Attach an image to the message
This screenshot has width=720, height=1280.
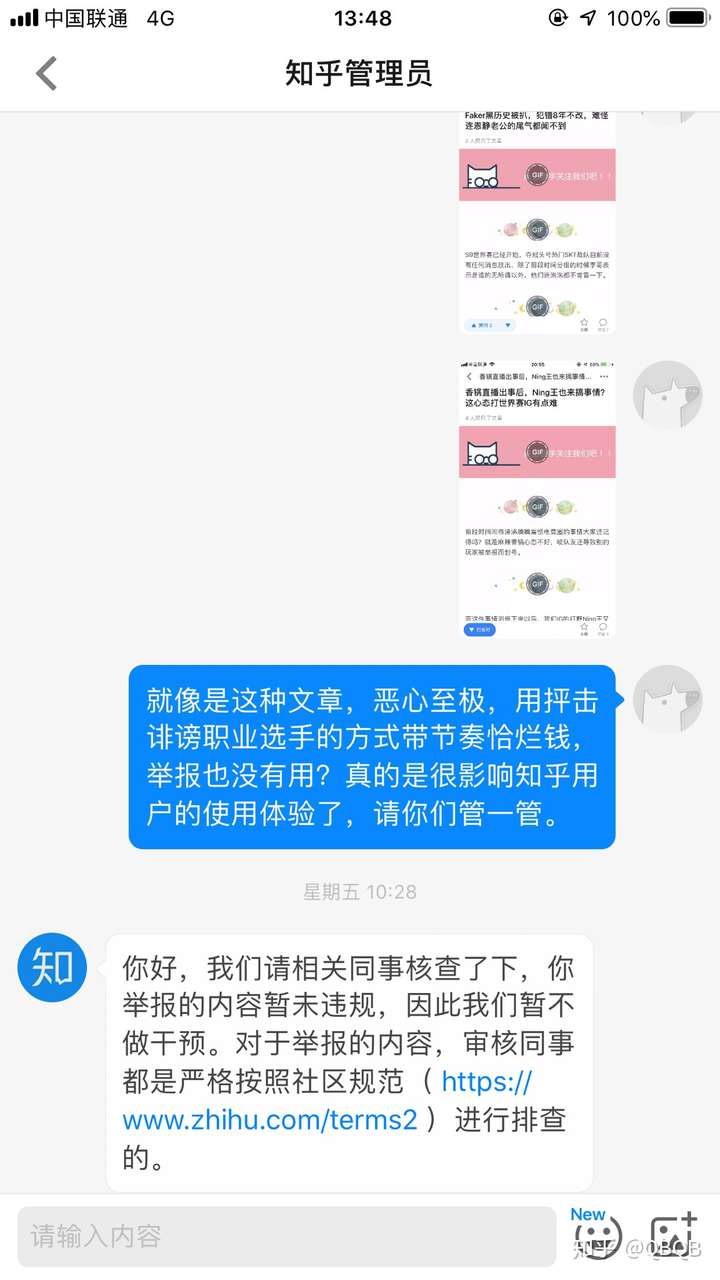[673, 1236]
